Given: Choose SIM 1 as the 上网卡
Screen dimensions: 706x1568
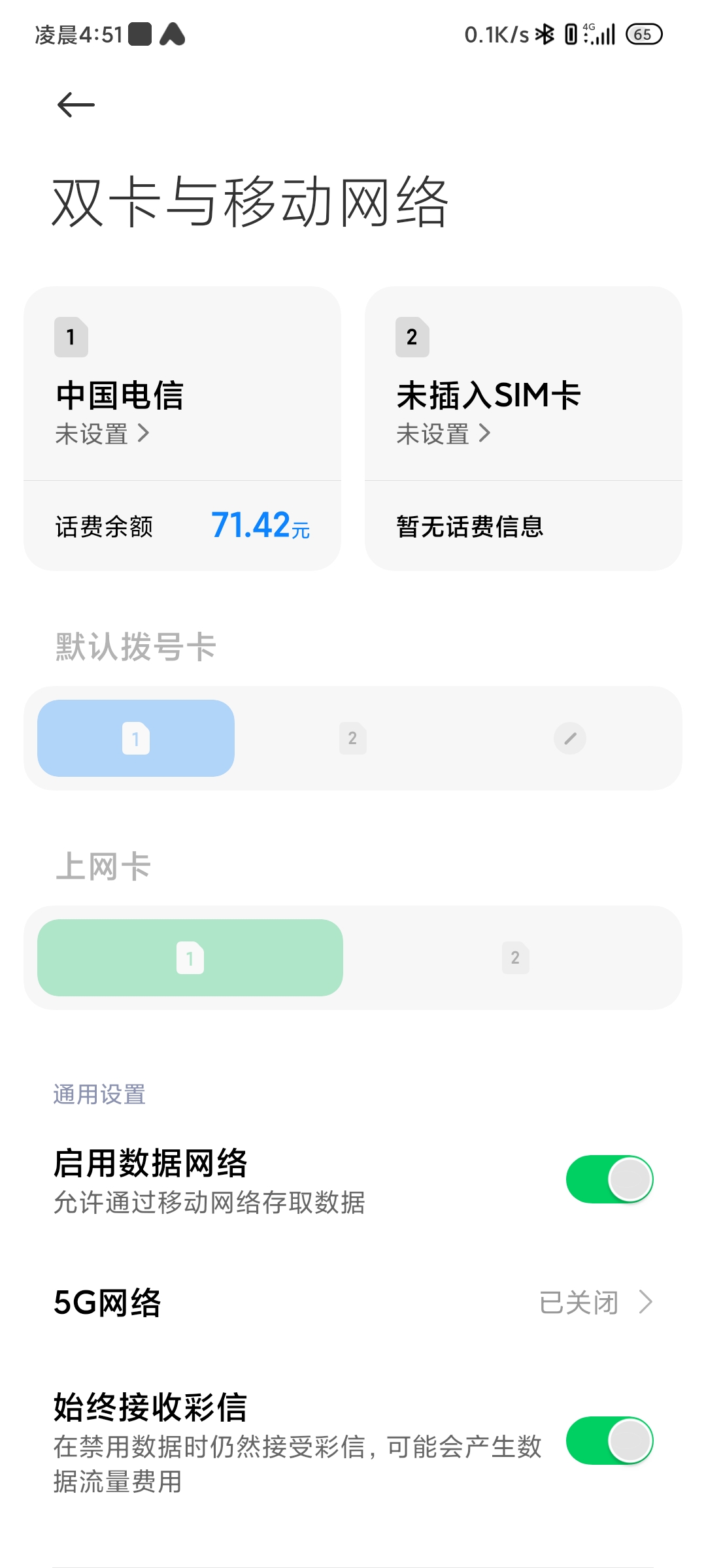Looking at the screenshot, I should point(190,958).
